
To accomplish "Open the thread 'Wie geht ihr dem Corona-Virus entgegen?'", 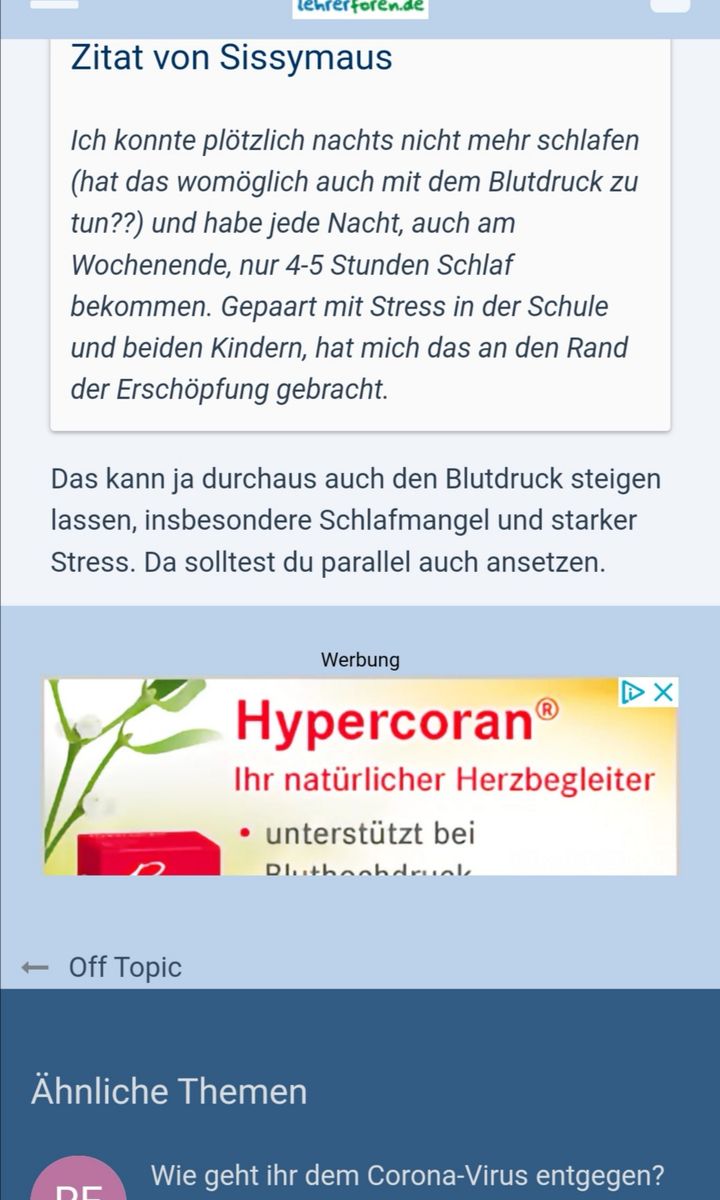I will [407, 1175].
